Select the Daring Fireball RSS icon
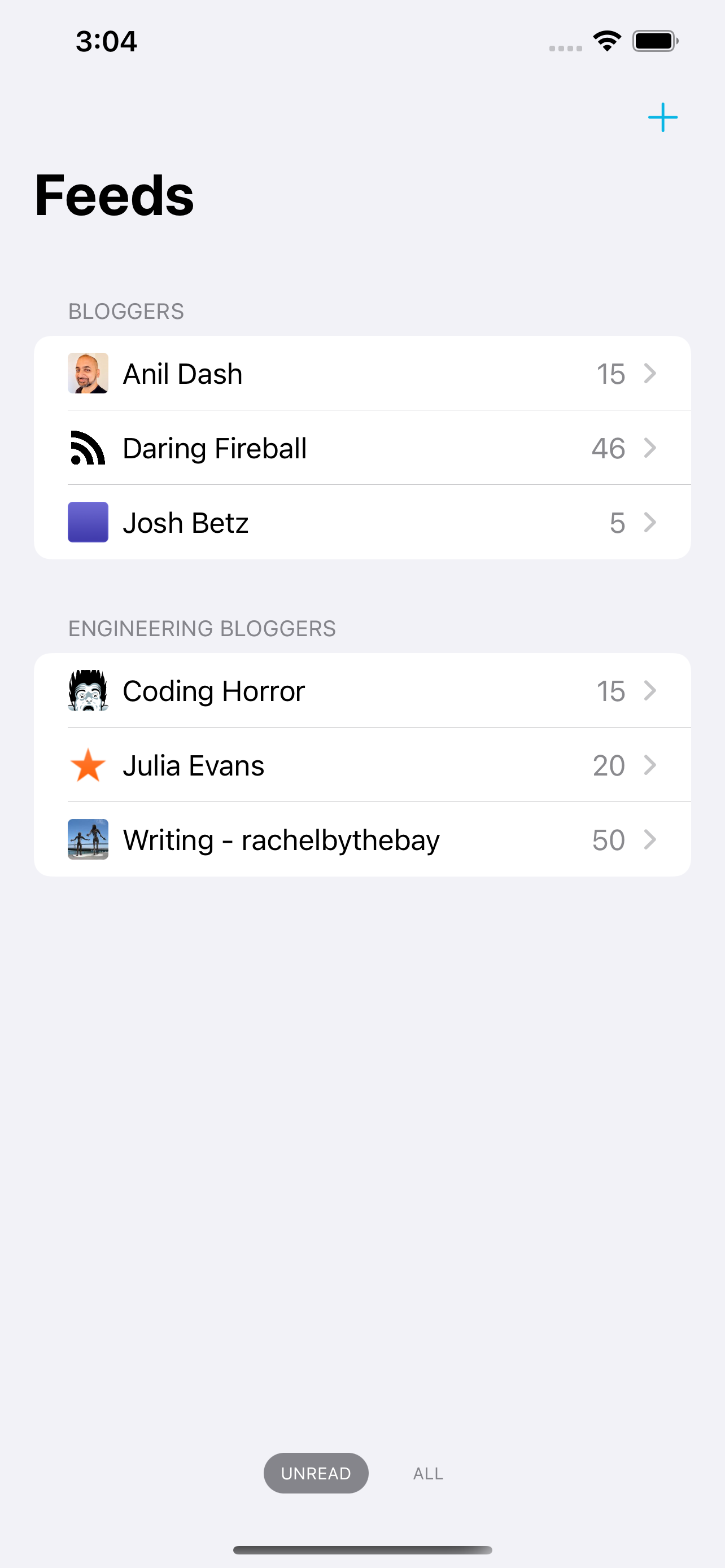This screenshot has height=1568, width=725. coord(88,448)
